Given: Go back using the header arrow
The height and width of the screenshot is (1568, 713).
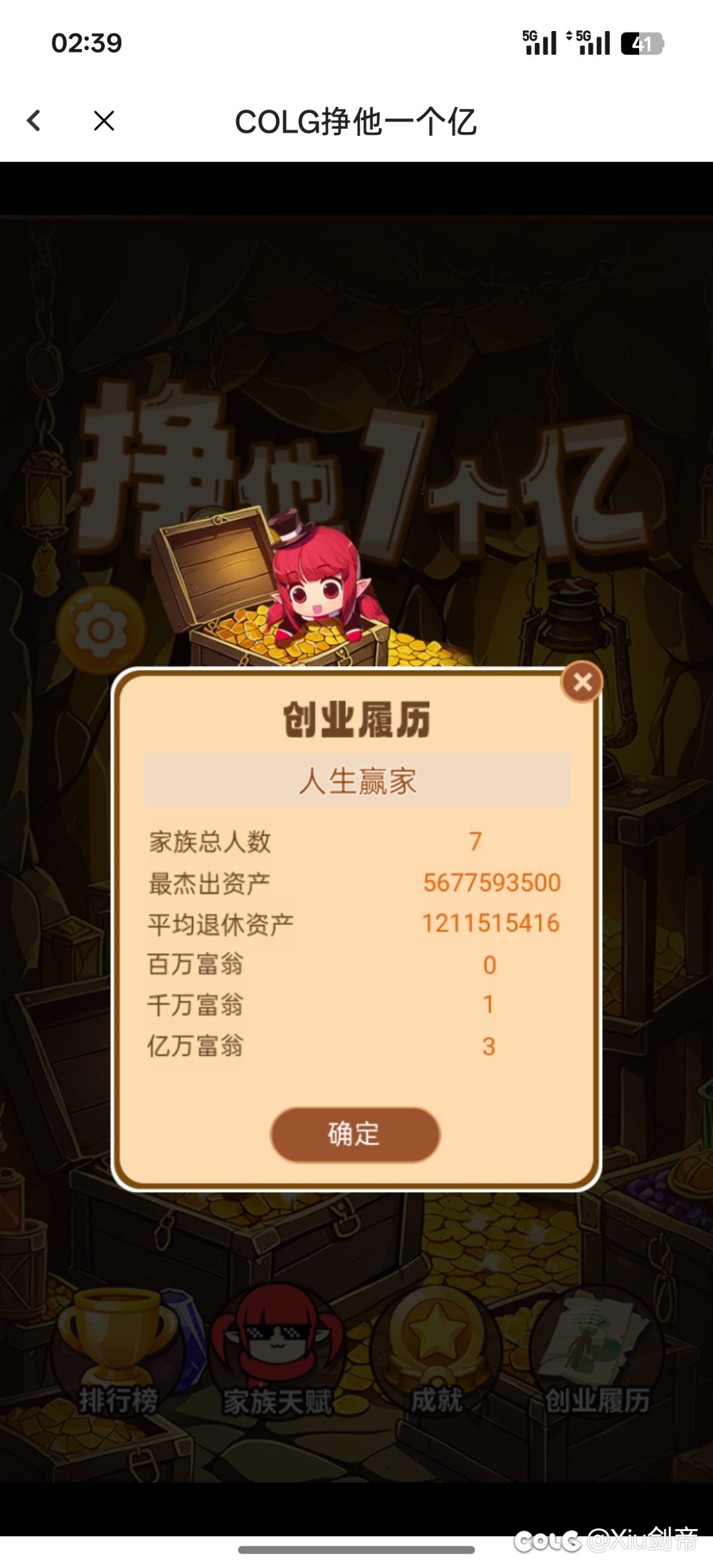Looking at the screenshot, I should (x=34, y=121).
